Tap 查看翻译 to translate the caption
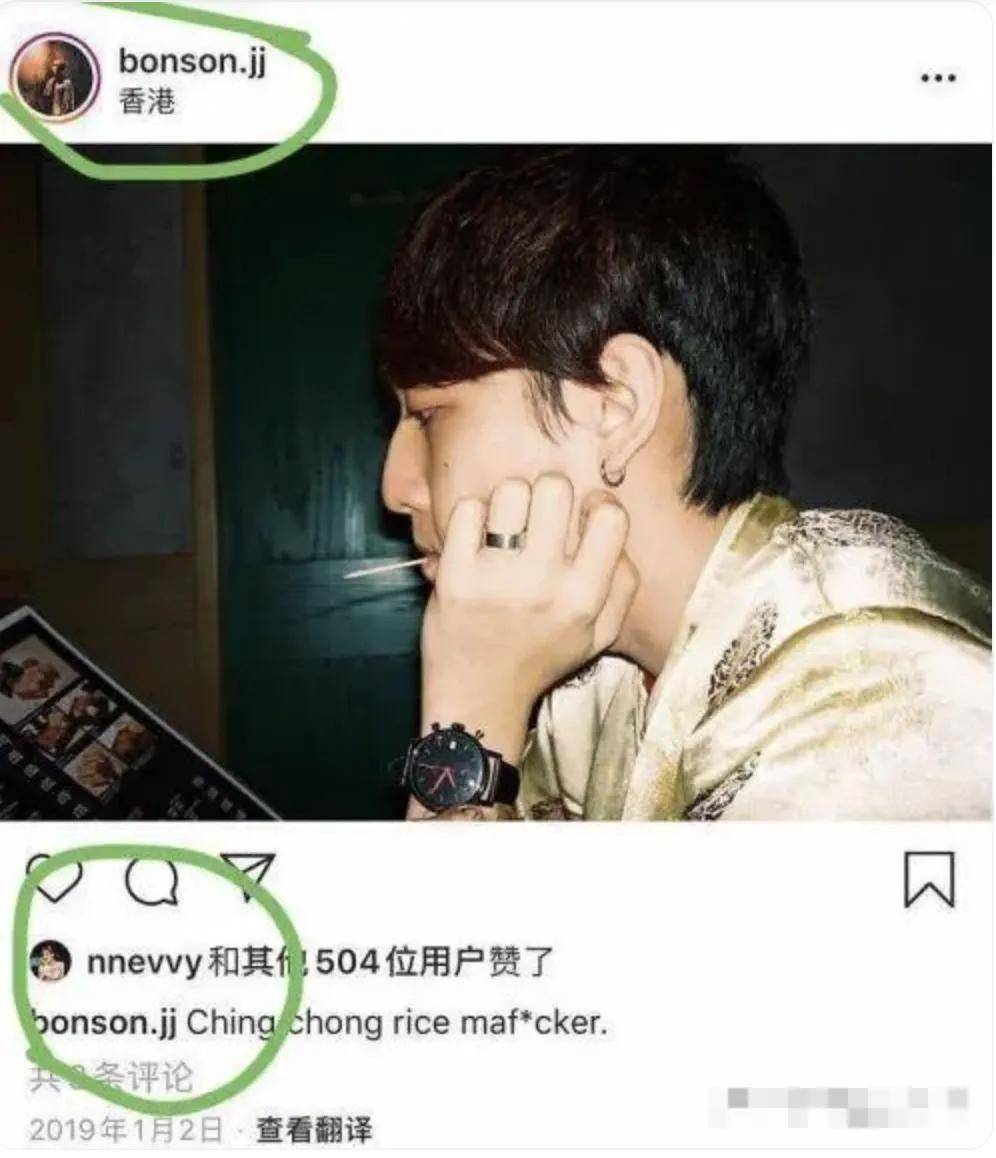Image resolution: width=996 pixels, height=1158 pixels. point(314,1131)
